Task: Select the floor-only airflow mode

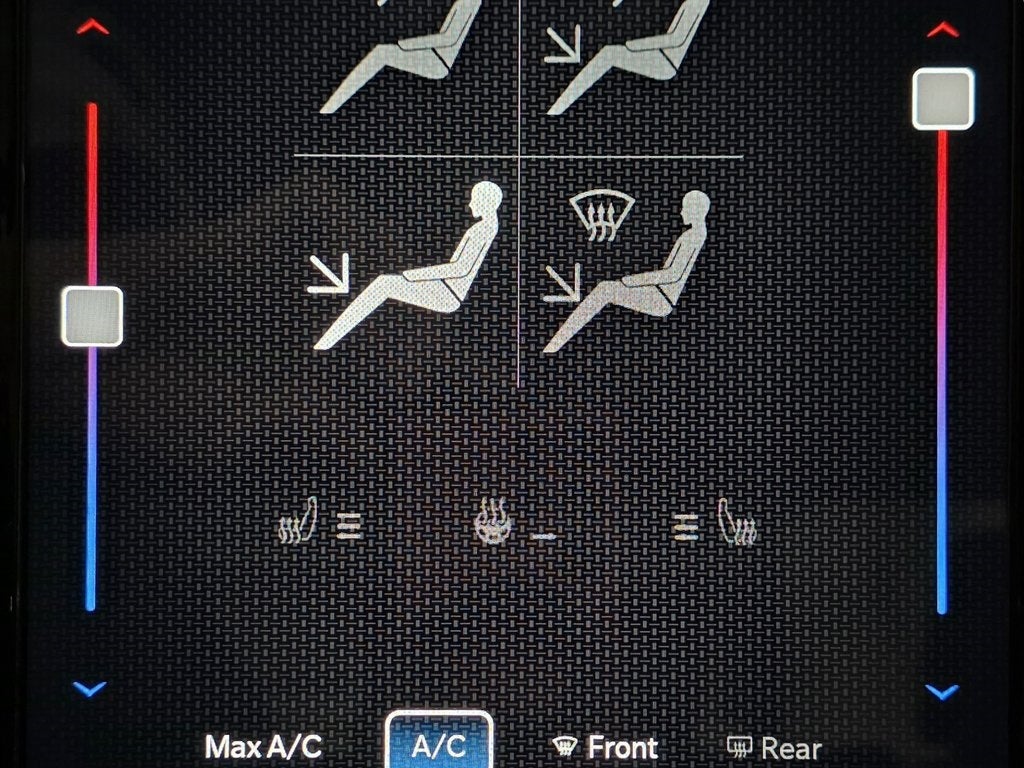Action: point(405,270)
